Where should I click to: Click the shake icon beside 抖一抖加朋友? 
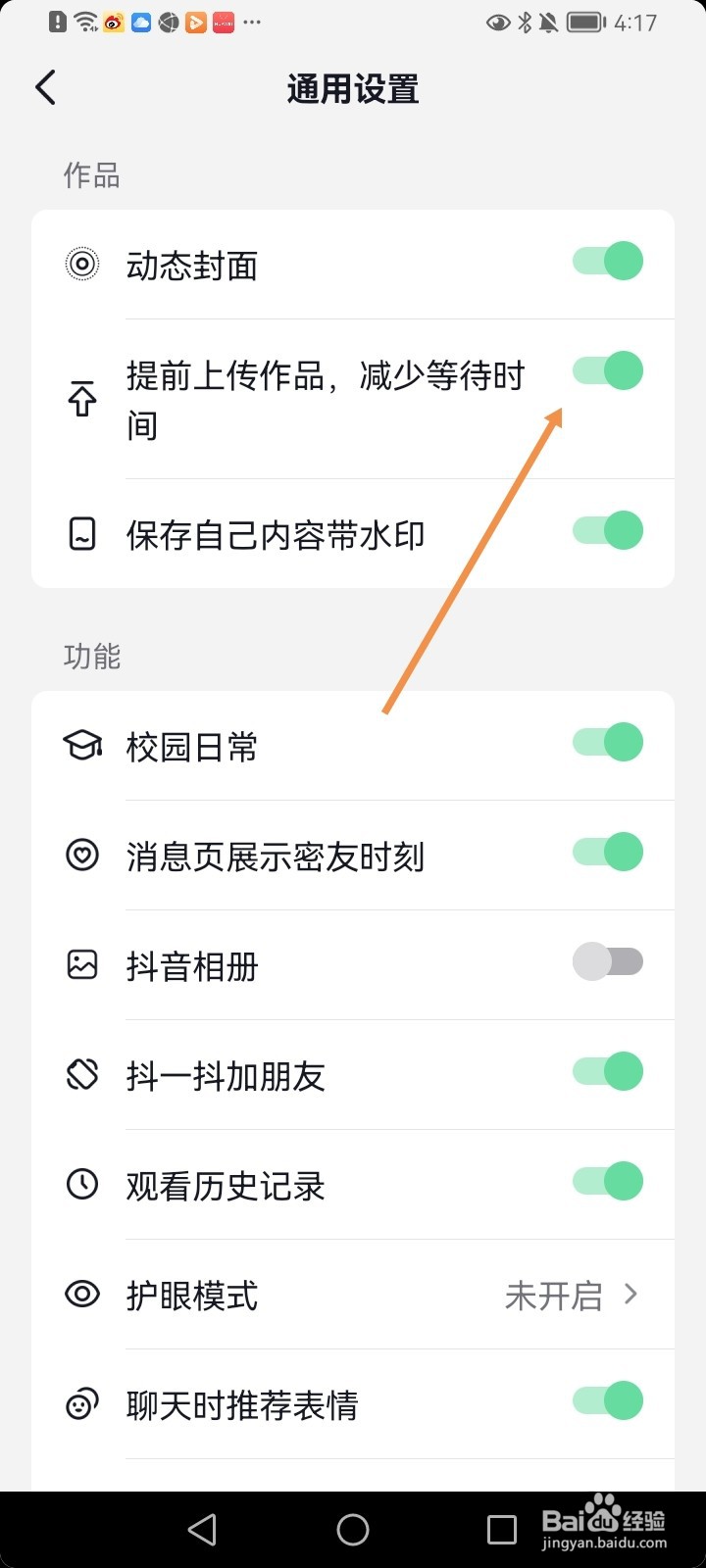[x=81, y=1074]
